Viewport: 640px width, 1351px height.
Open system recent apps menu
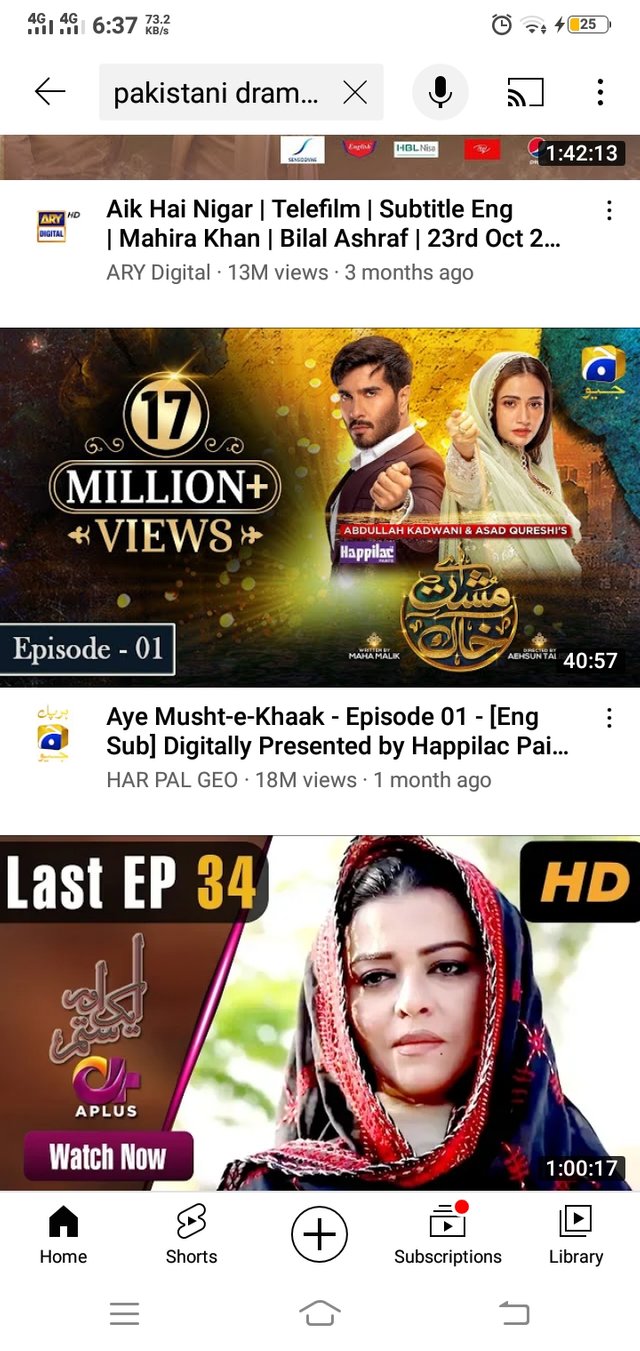click(x=125, y=1313)
